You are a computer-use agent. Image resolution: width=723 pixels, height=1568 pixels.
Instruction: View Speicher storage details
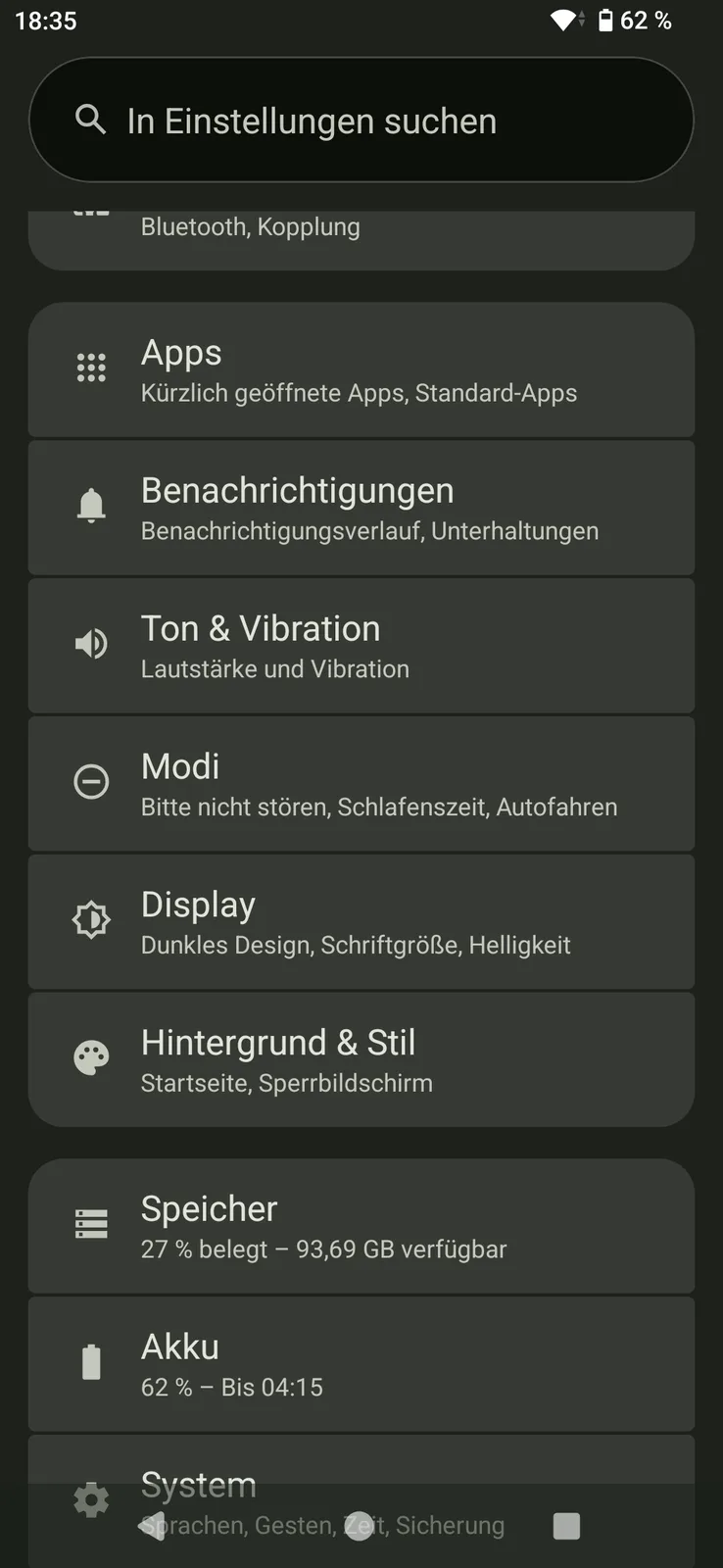coord(361,1226)
